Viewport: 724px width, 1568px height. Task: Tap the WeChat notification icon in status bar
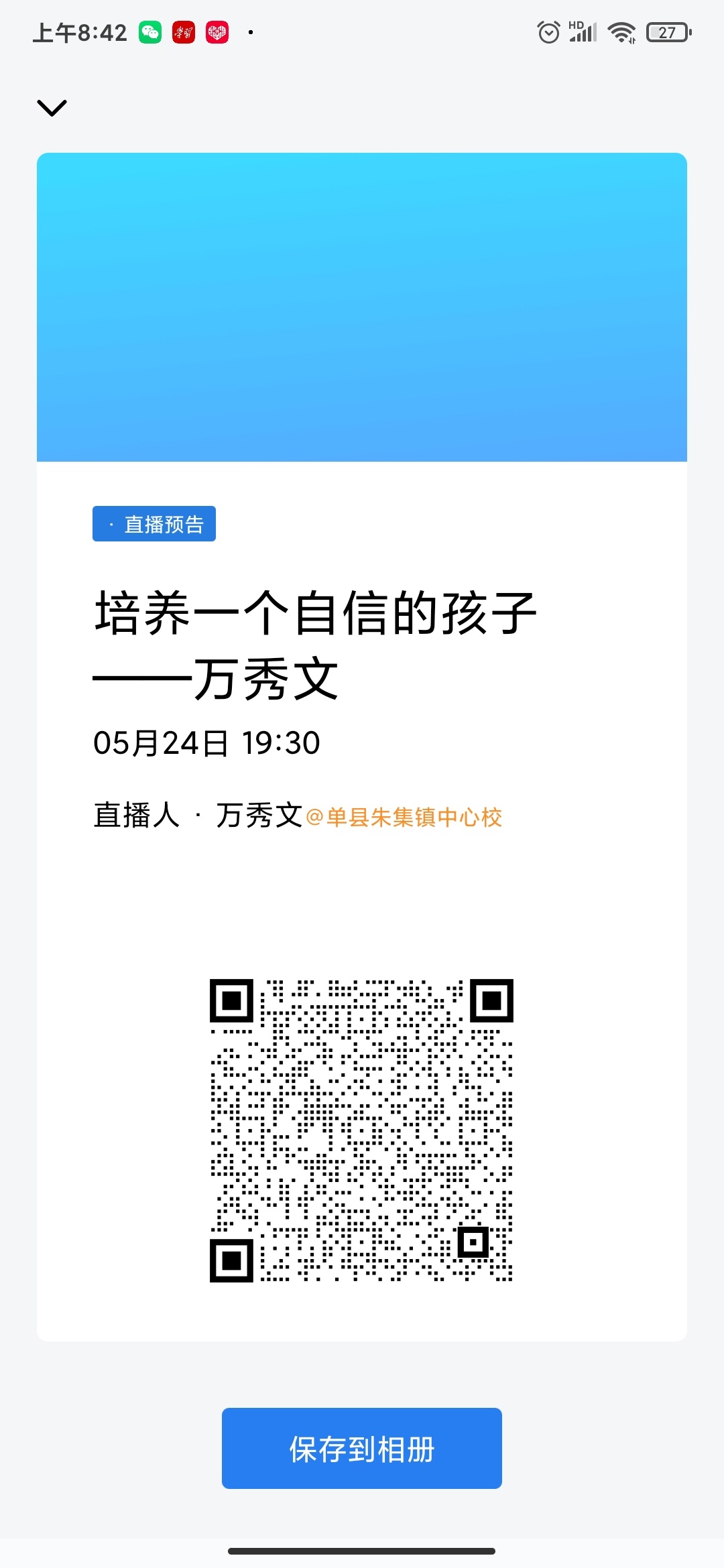point(150,30)
